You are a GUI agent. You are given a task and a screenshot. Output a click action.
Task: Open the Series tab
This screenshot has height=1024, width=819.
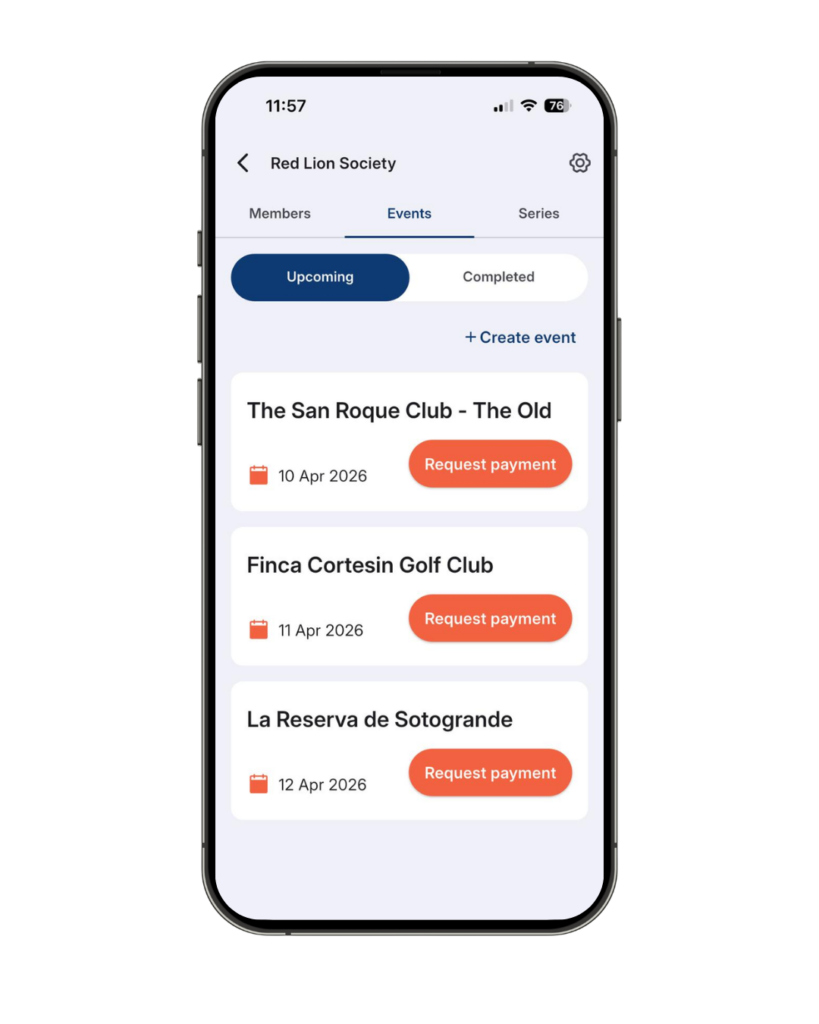(538, 213)
